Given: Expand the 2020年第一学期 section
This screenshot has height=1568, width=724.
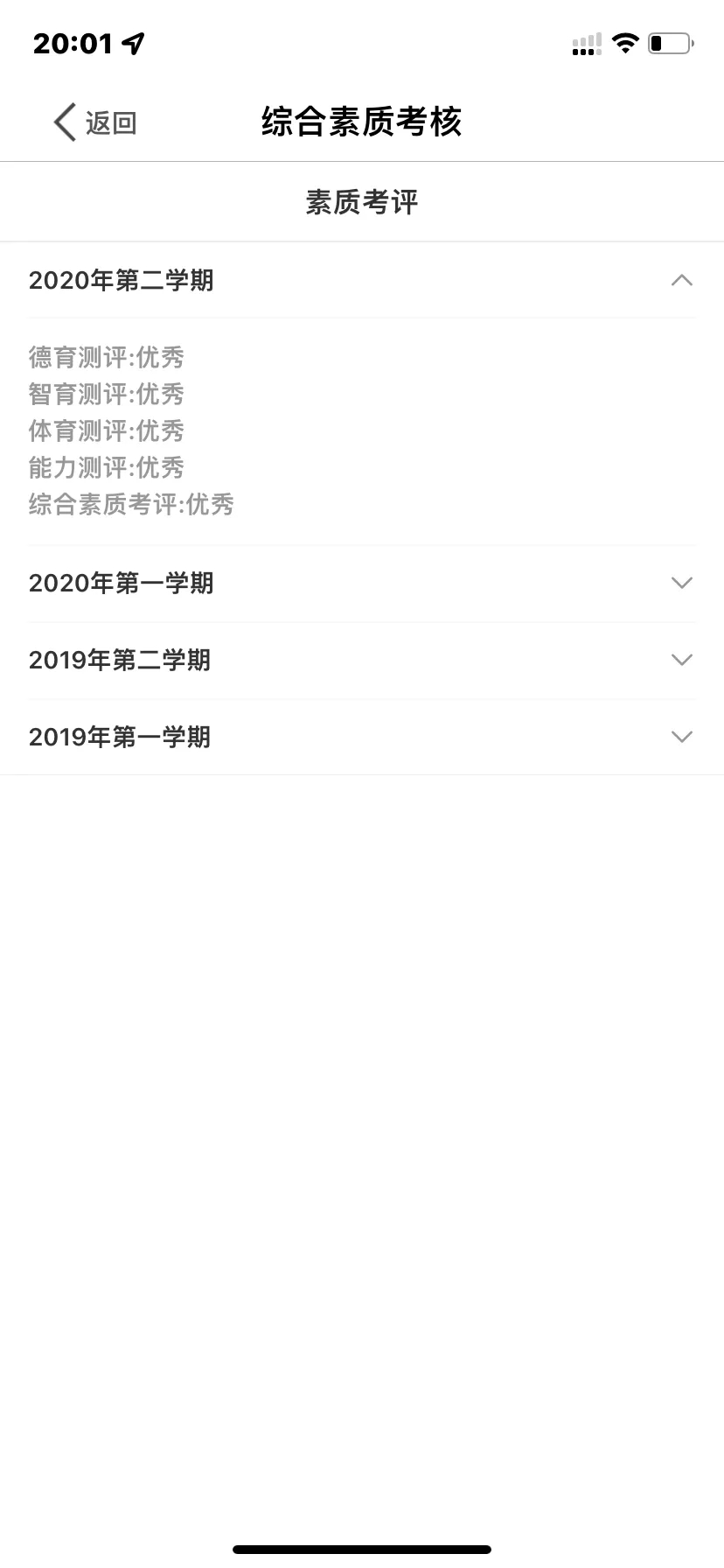Looking at the screenshot, I should pos(362,584).
